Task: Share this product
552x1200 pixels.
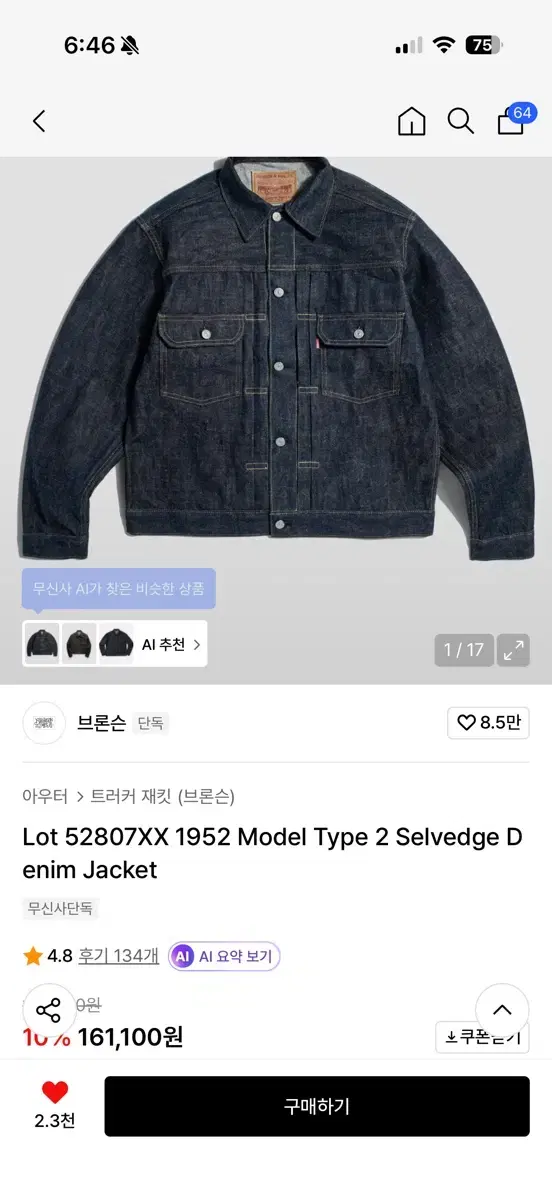Action: 49,1009
